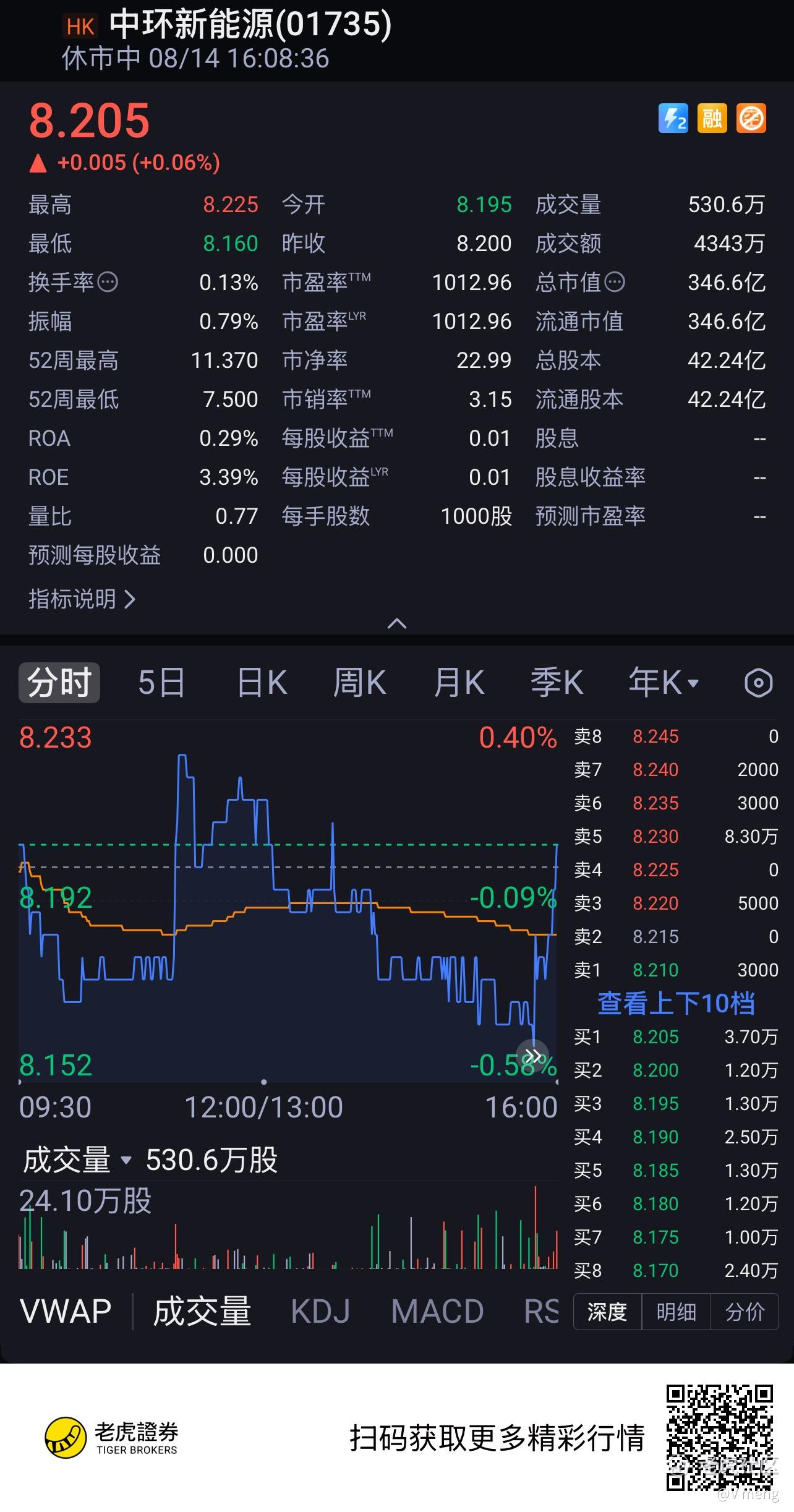Select the VWAP indicator

click(x=66, y=1311)
